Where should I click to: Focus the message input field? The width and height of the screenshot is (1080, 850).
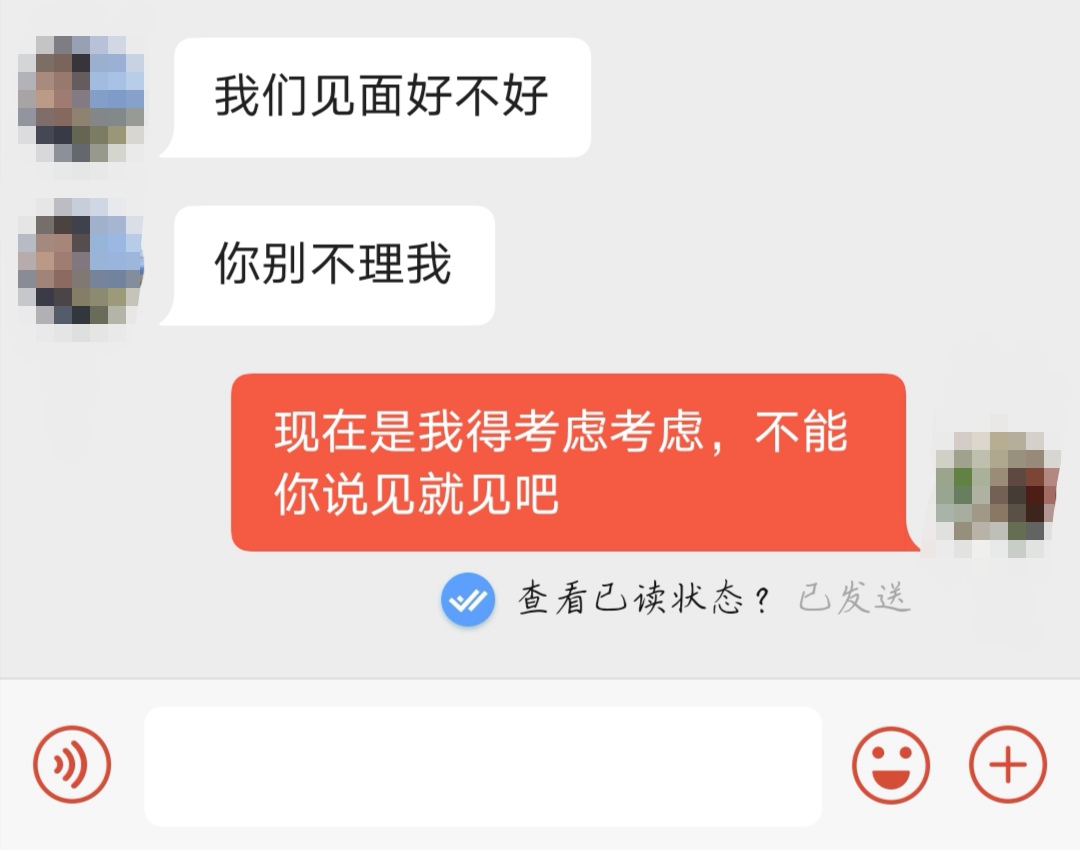pos(483,766)
